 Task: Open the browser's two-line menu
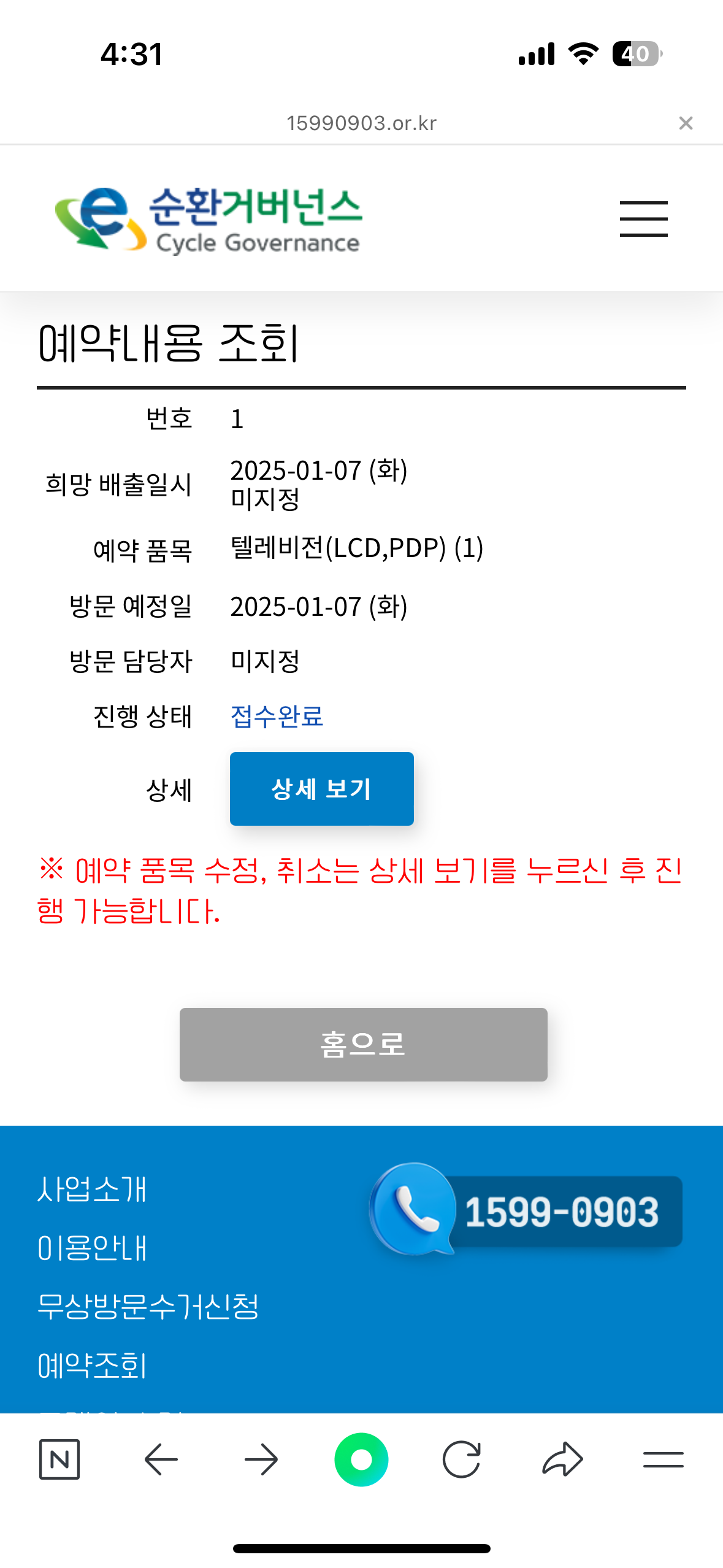pos(663,1459)
